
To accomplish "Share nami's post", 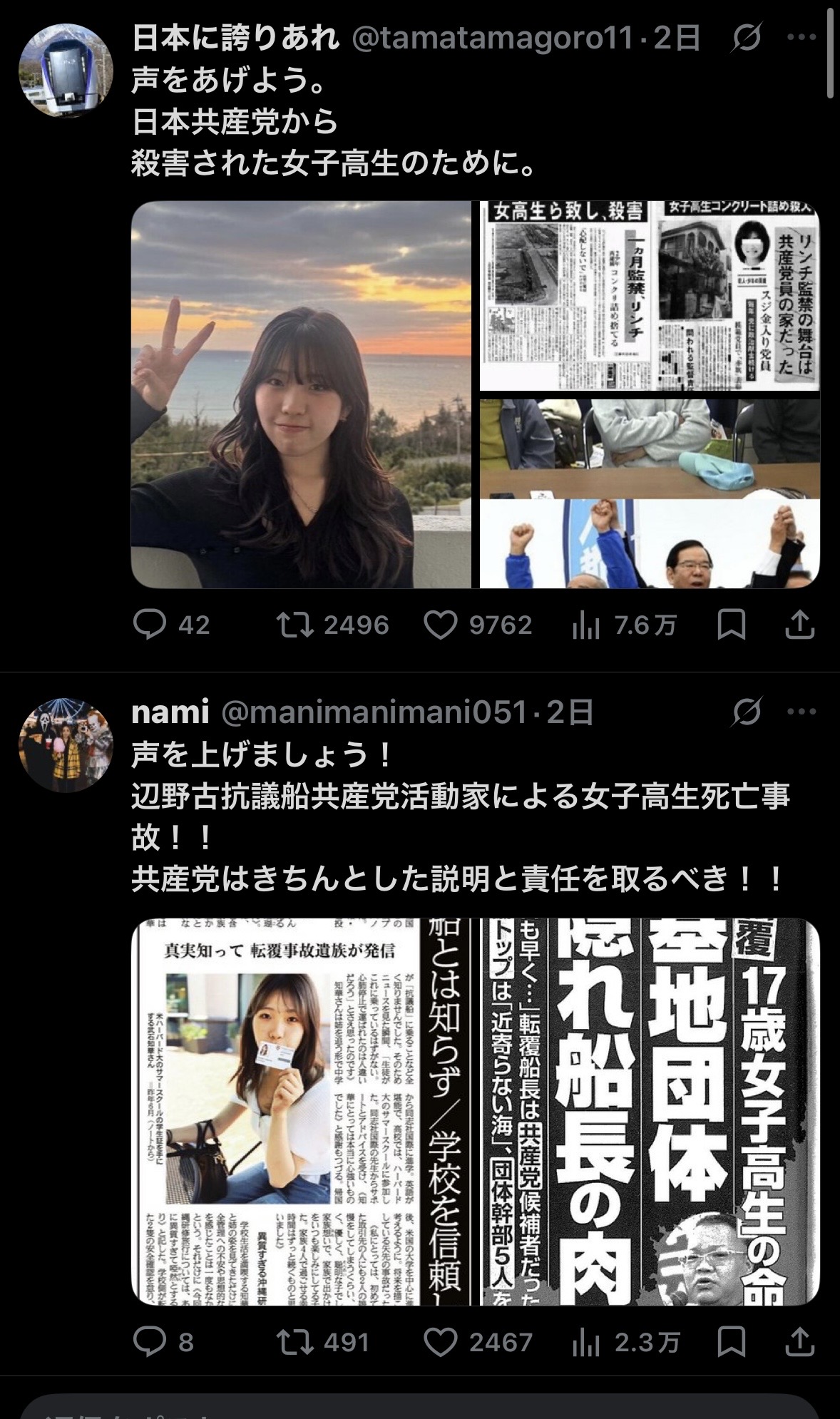I will coord(799,1343).
